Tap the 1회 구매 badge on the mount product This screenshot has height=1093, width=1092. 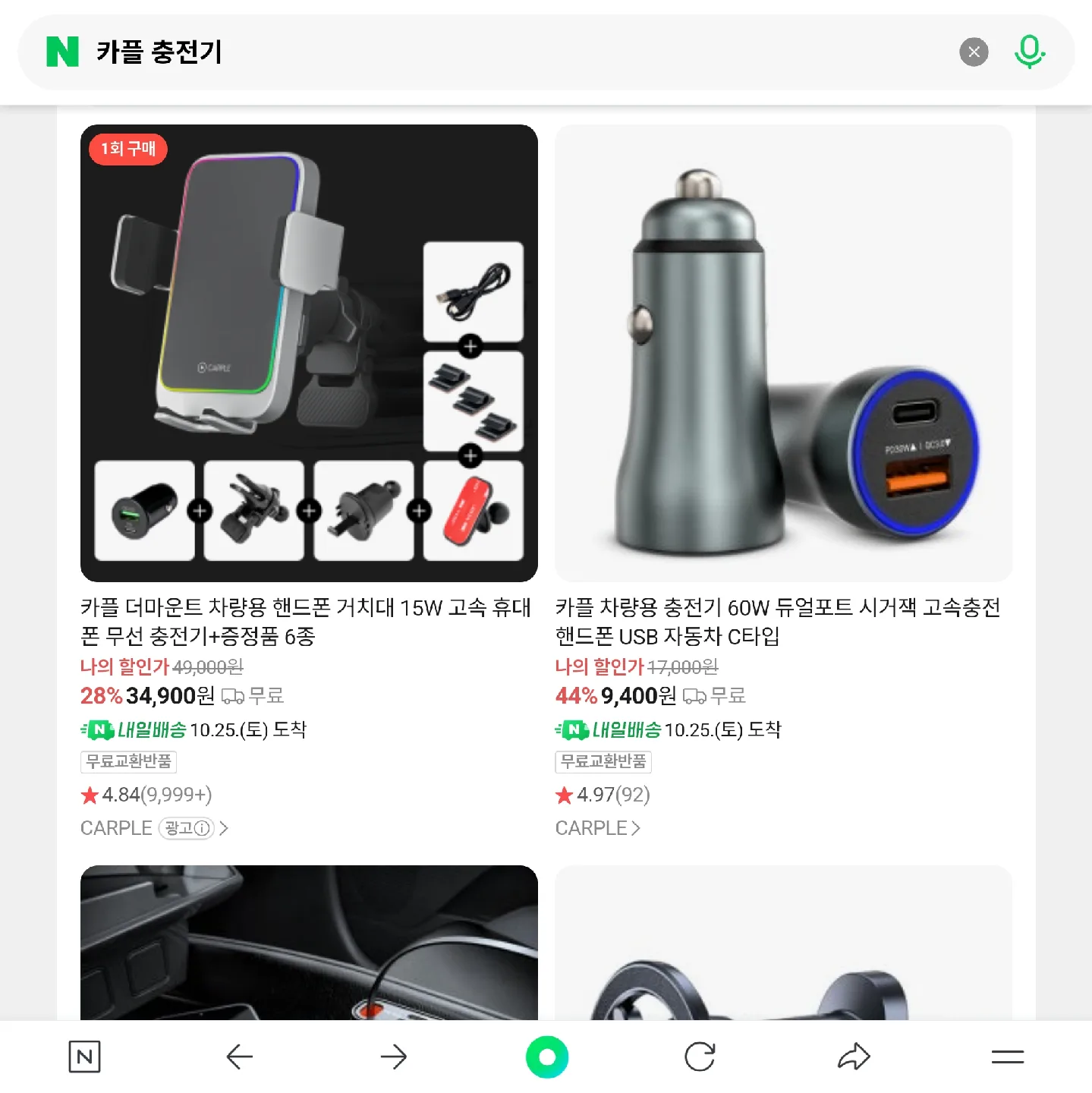127,150
